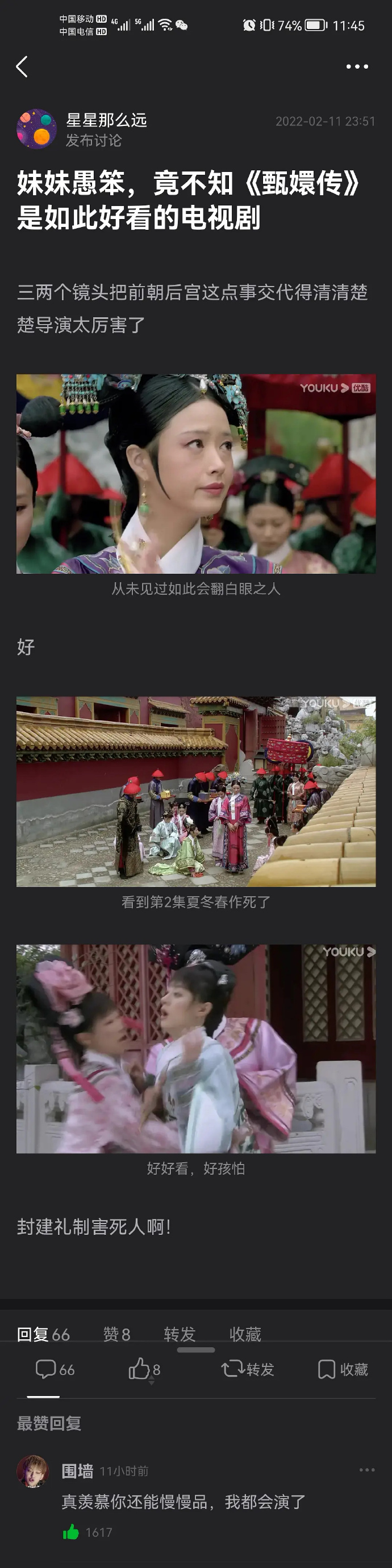Open 星星那么远's profile avatar
The image size is (392, 1568).
coord(36,129)
